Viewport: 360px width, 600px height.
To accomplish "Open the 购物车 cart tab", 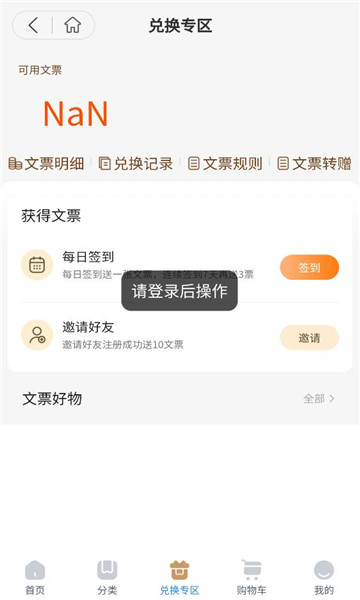I will 251,578.
